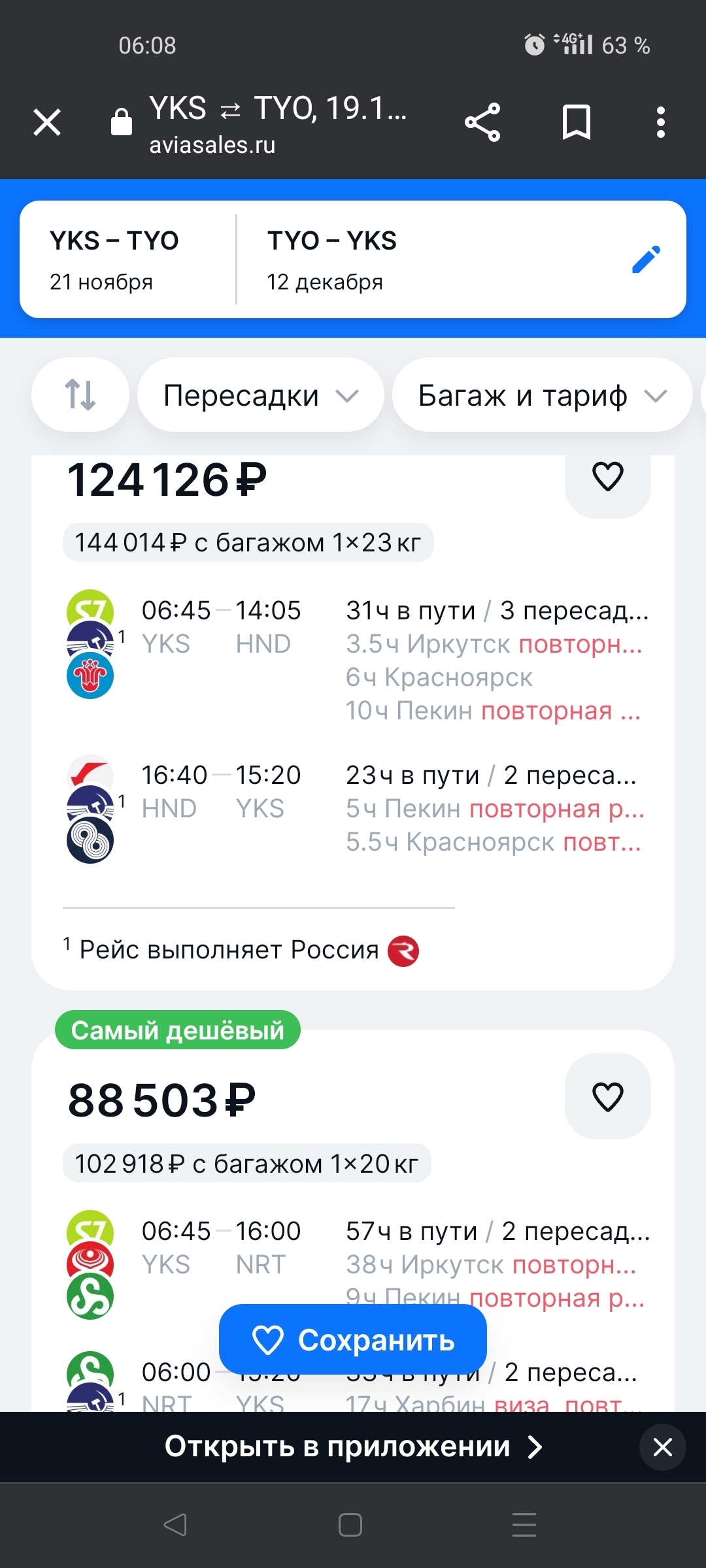Favorite the 88 503 ₽ ticket

[608, 1096]
